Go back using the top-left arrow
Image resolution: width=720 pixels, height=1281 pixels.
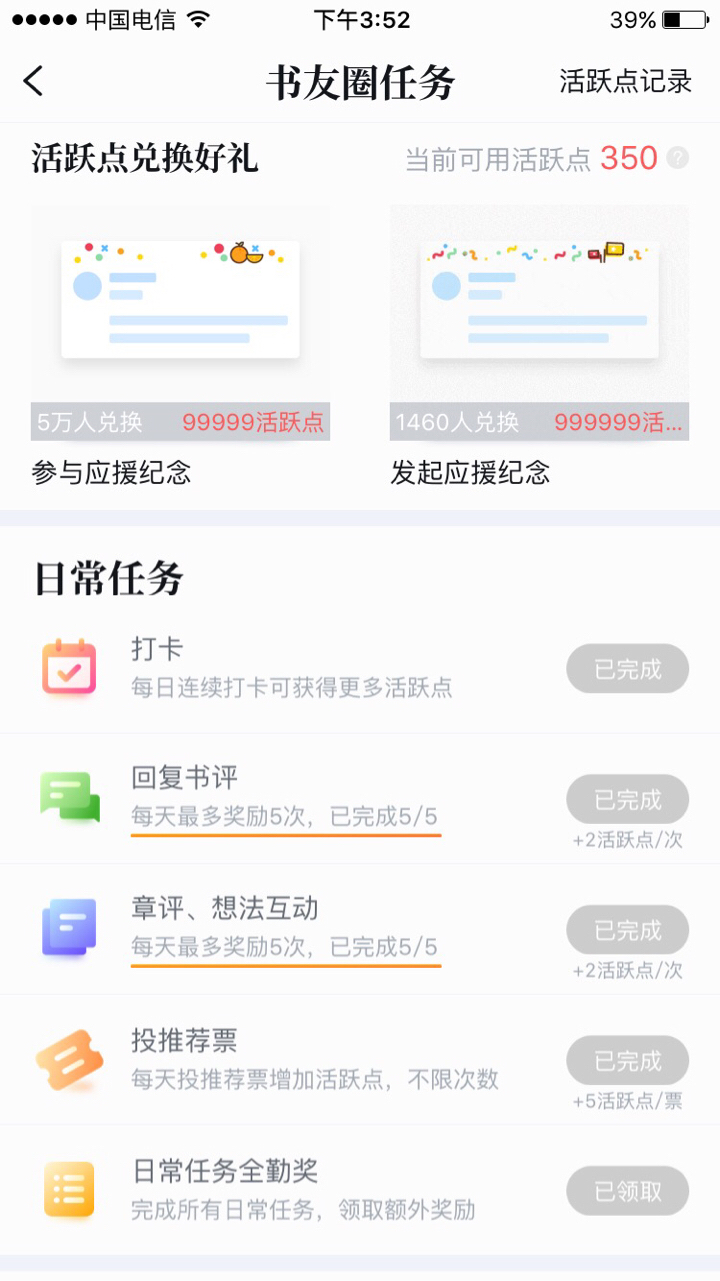coord(34,81)
